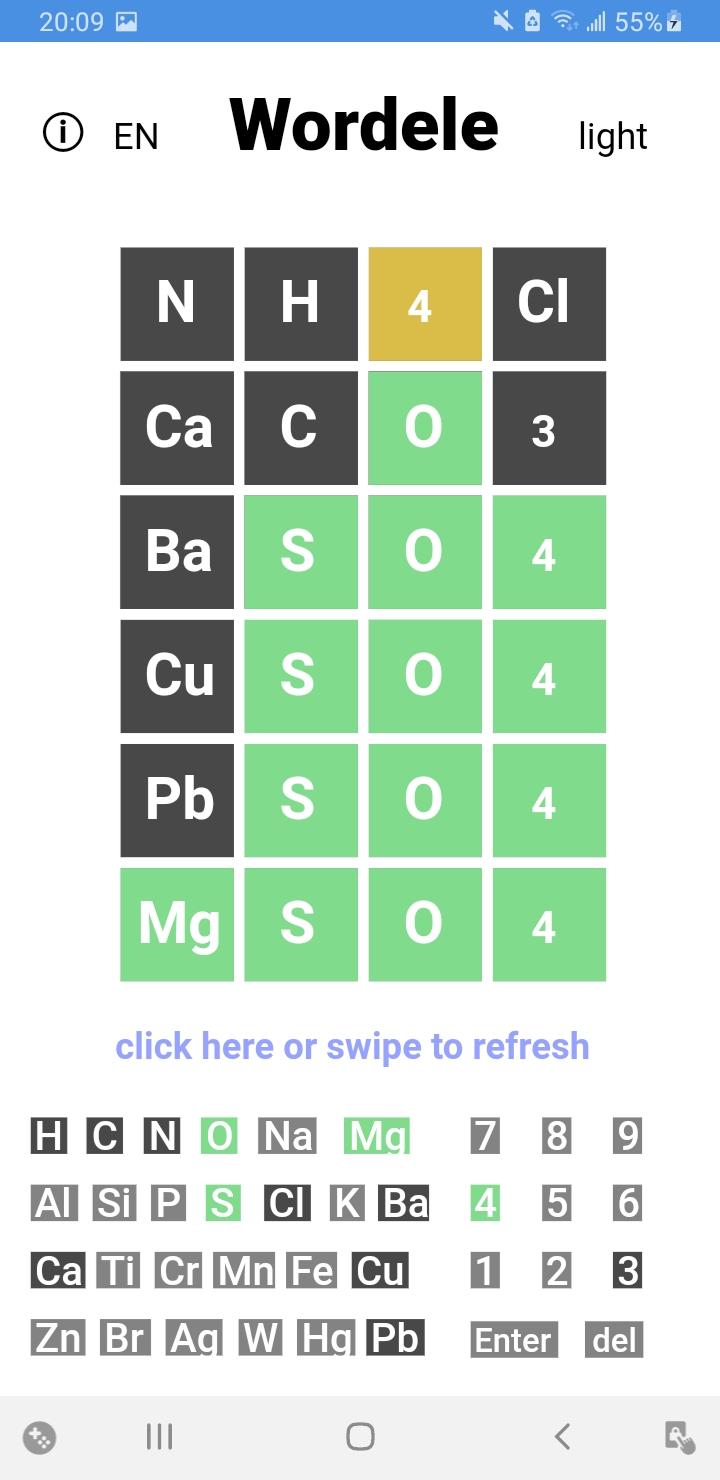Viewport: 720px width, 1480px height.
Task: Choose the Si element key
Action: (x=114, y=1203)
